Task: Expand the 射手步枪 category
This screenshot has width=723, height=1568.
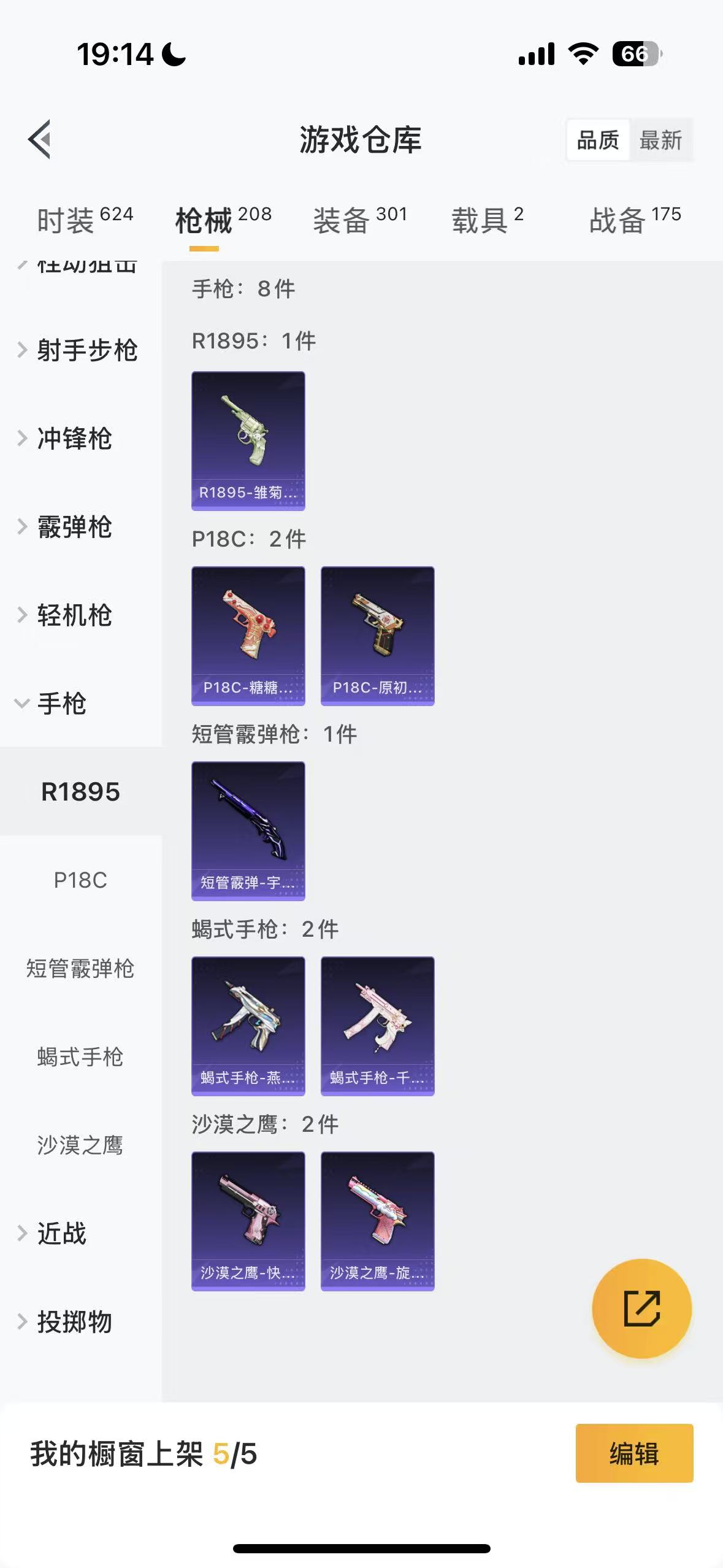Action: [x=86, y=350]
